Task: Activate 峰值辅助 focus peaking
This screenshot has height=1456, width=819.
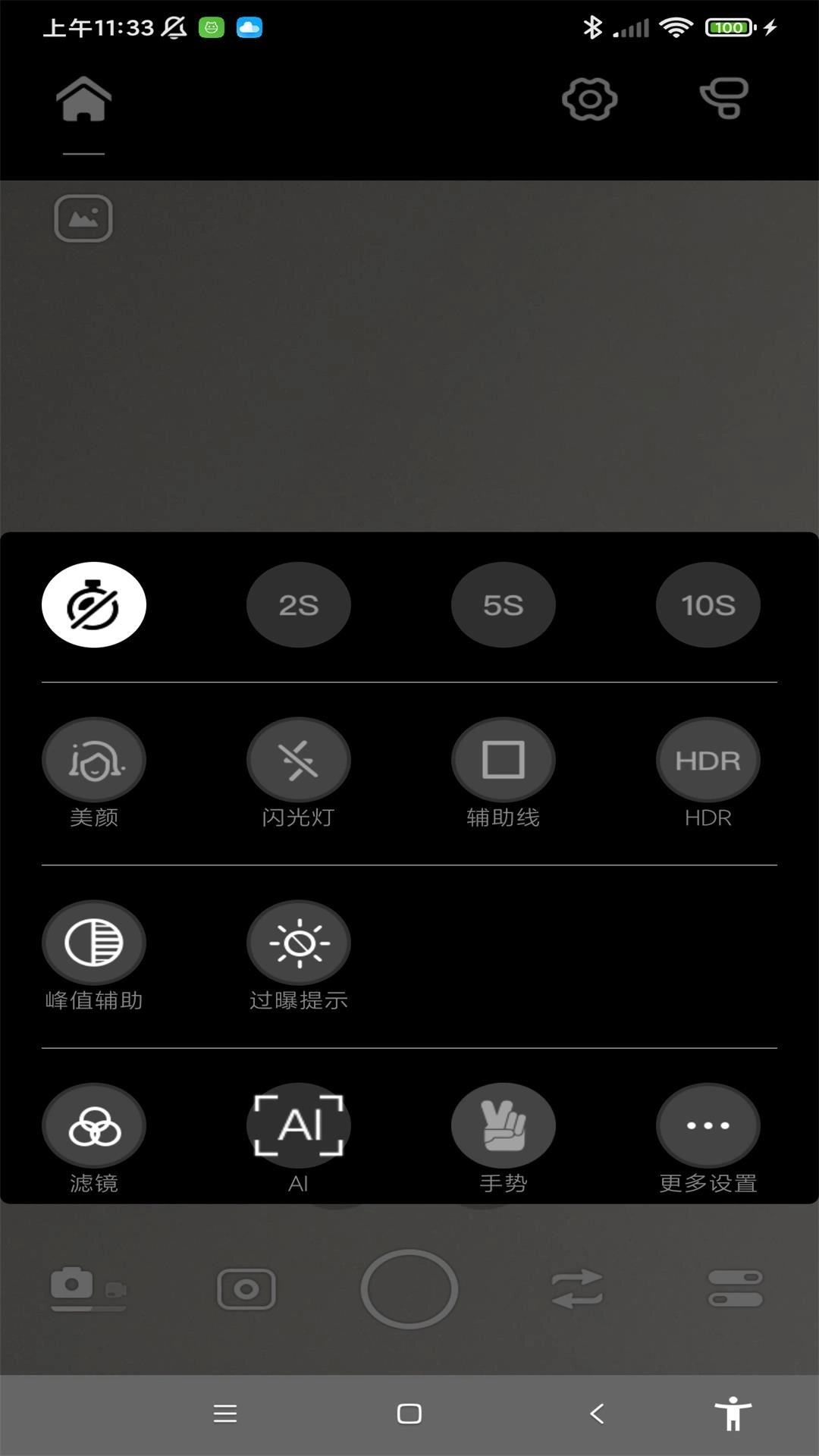Action: point(94,942)
